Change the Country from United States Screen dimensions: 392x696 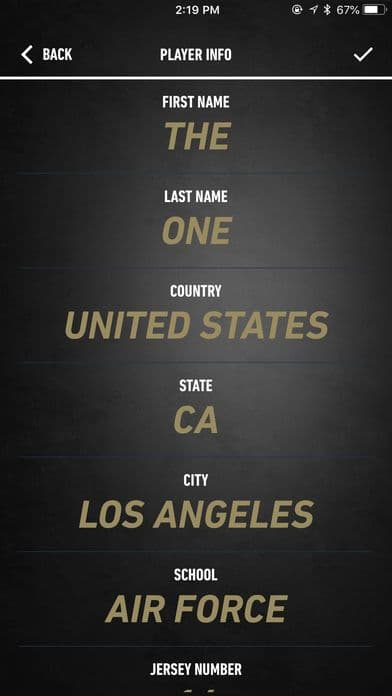pyautogui.click(x=196, y=316)
